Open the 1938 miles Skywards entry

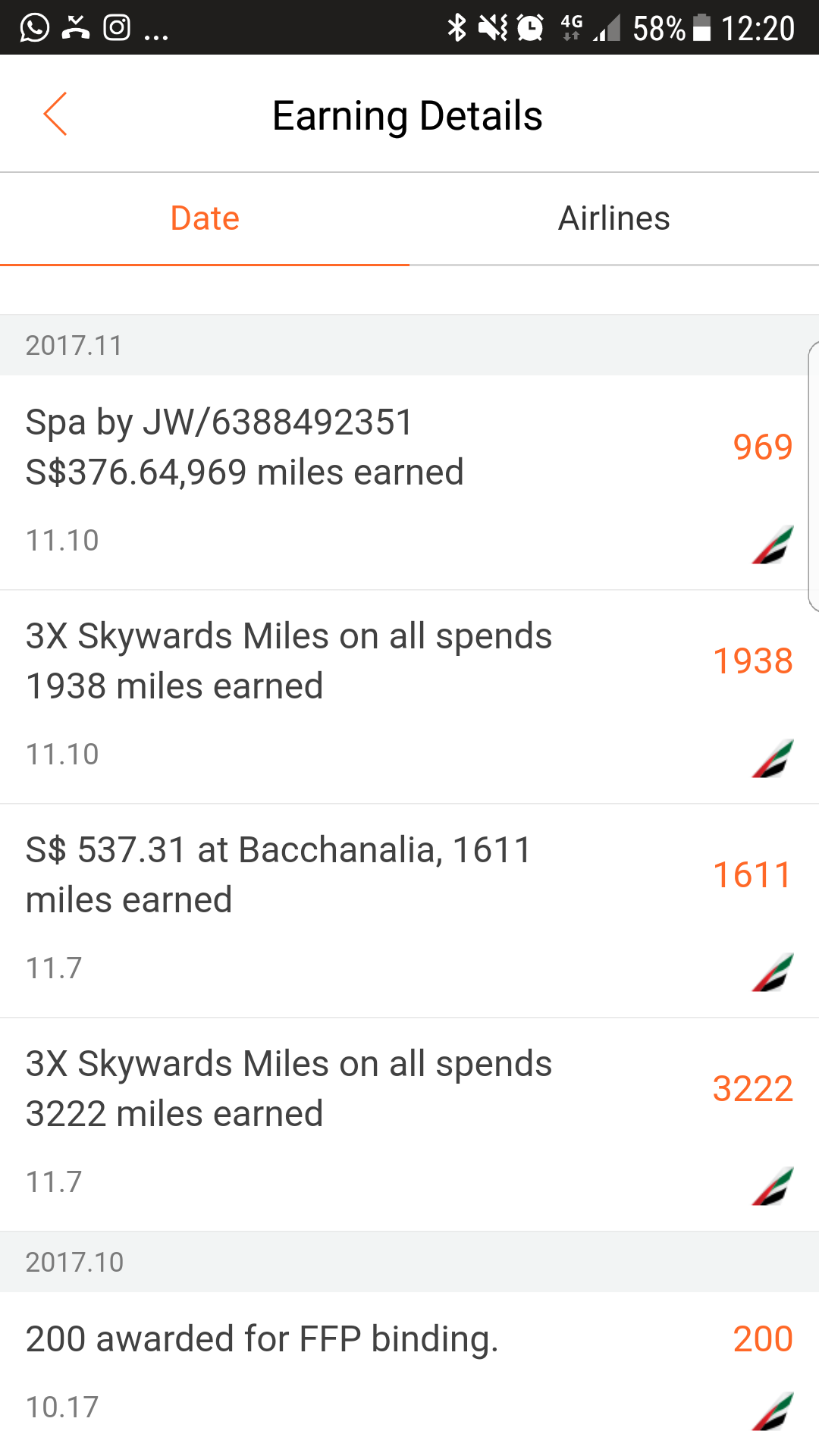[x=409, y=697]
